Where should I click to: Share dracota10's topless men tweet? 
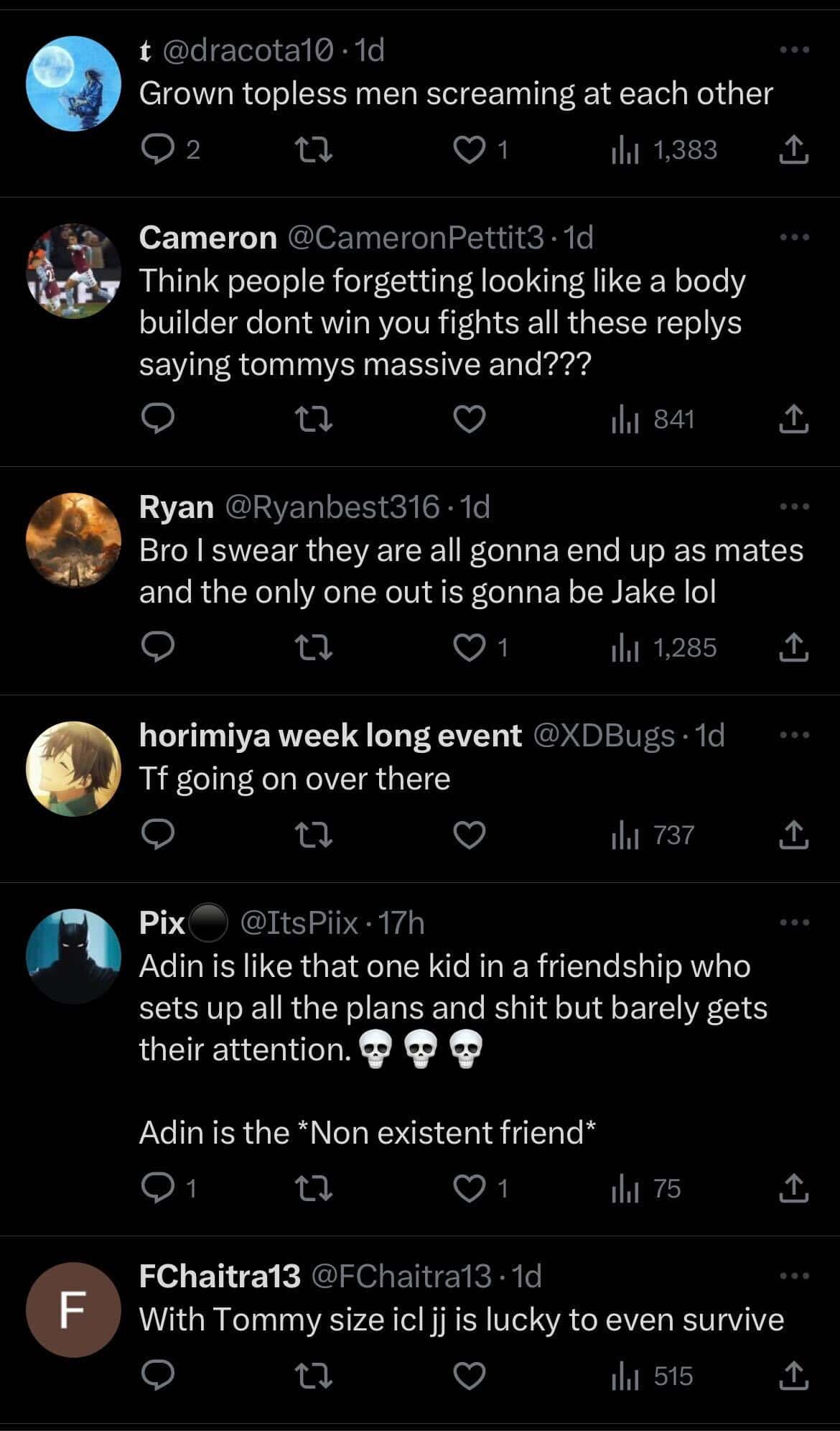click(794, 149)
